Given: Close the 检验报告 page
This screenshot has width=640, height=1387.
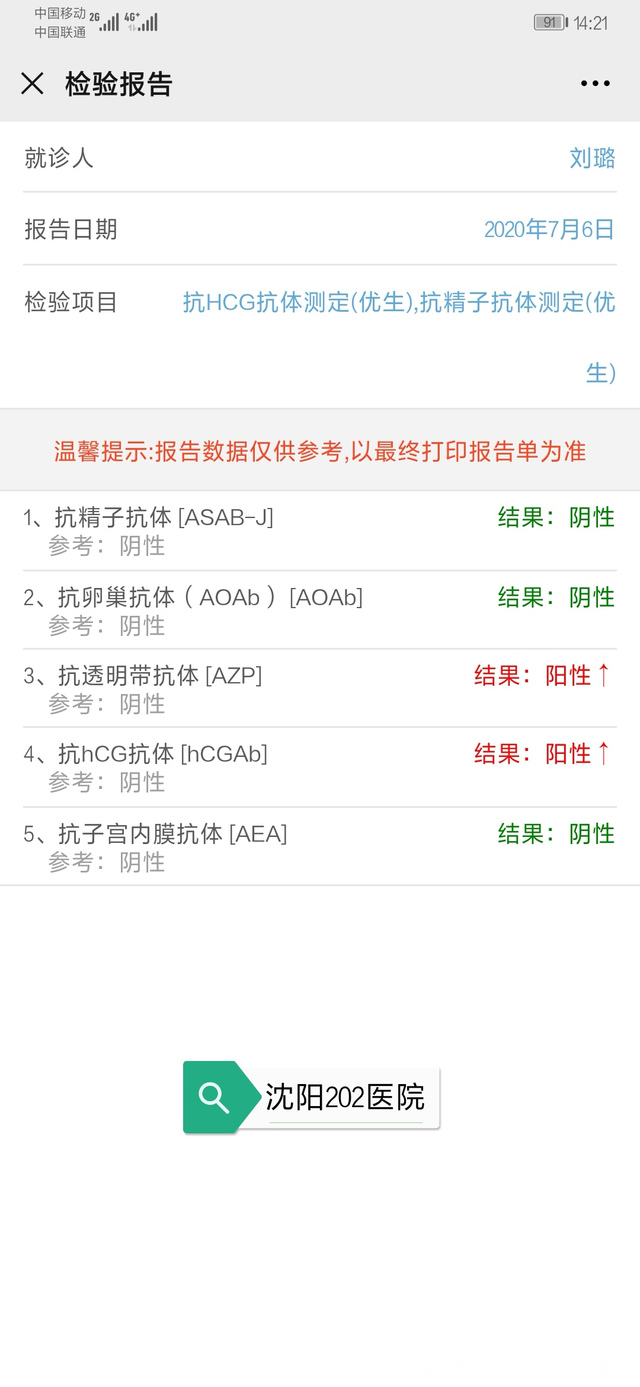Looking at the screenshot, I should [x=32, y=84].
